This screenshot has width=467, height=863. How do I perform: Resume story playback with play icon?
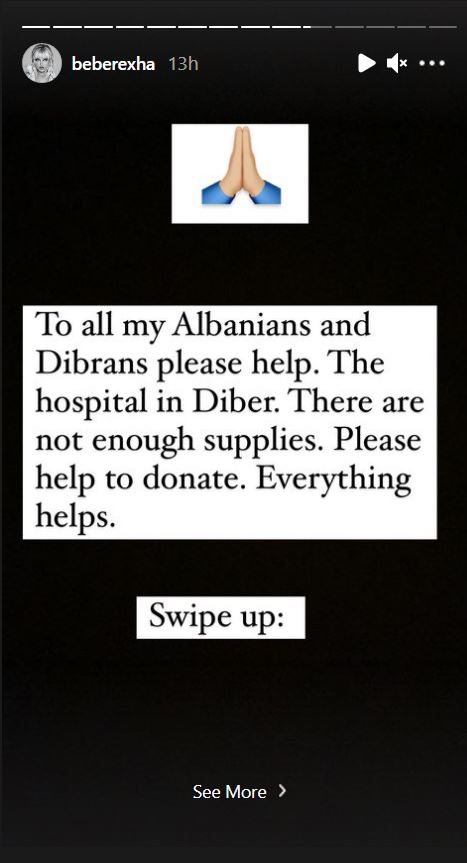[x=366, y=63]
